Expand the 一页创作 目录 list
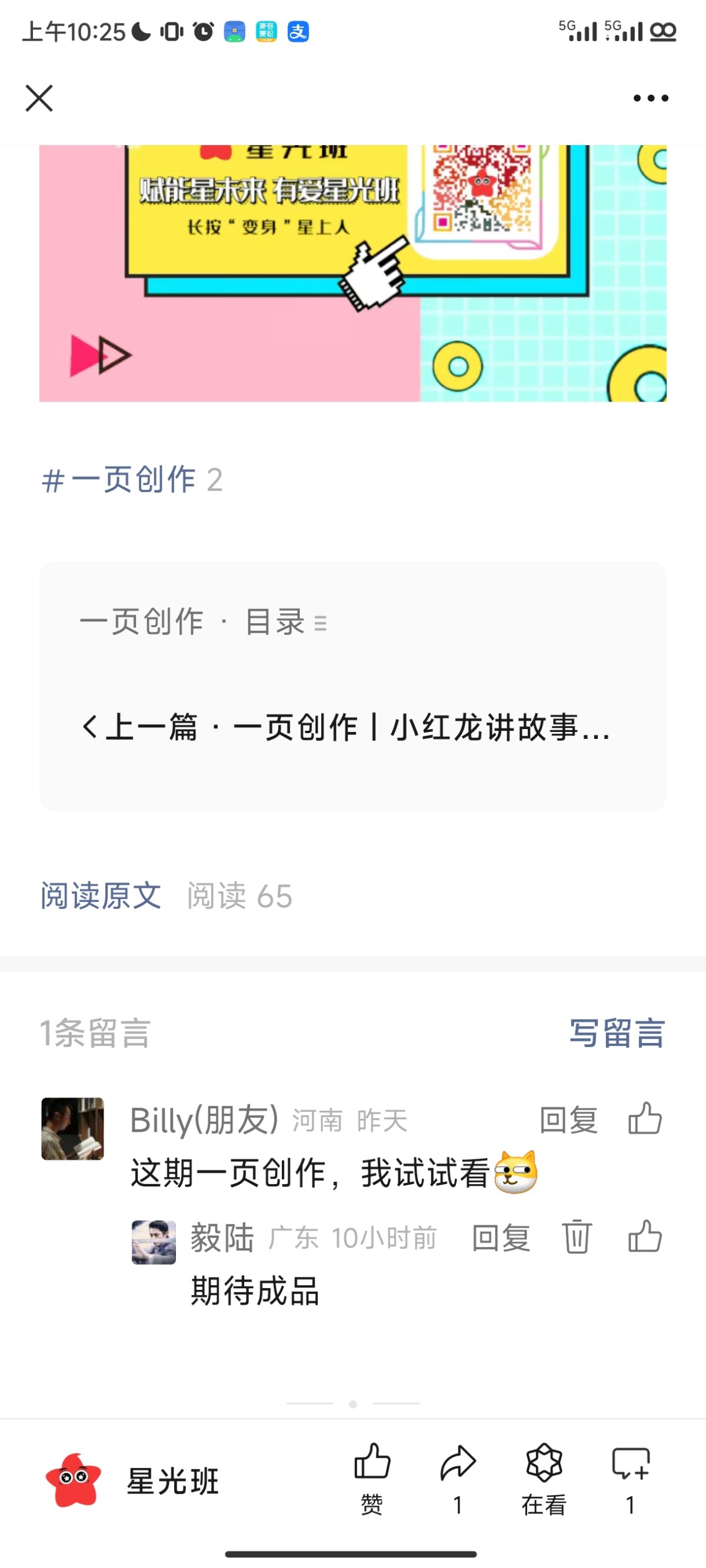Viewport: 706px width, 1568px height. click(x=285, y=622)
